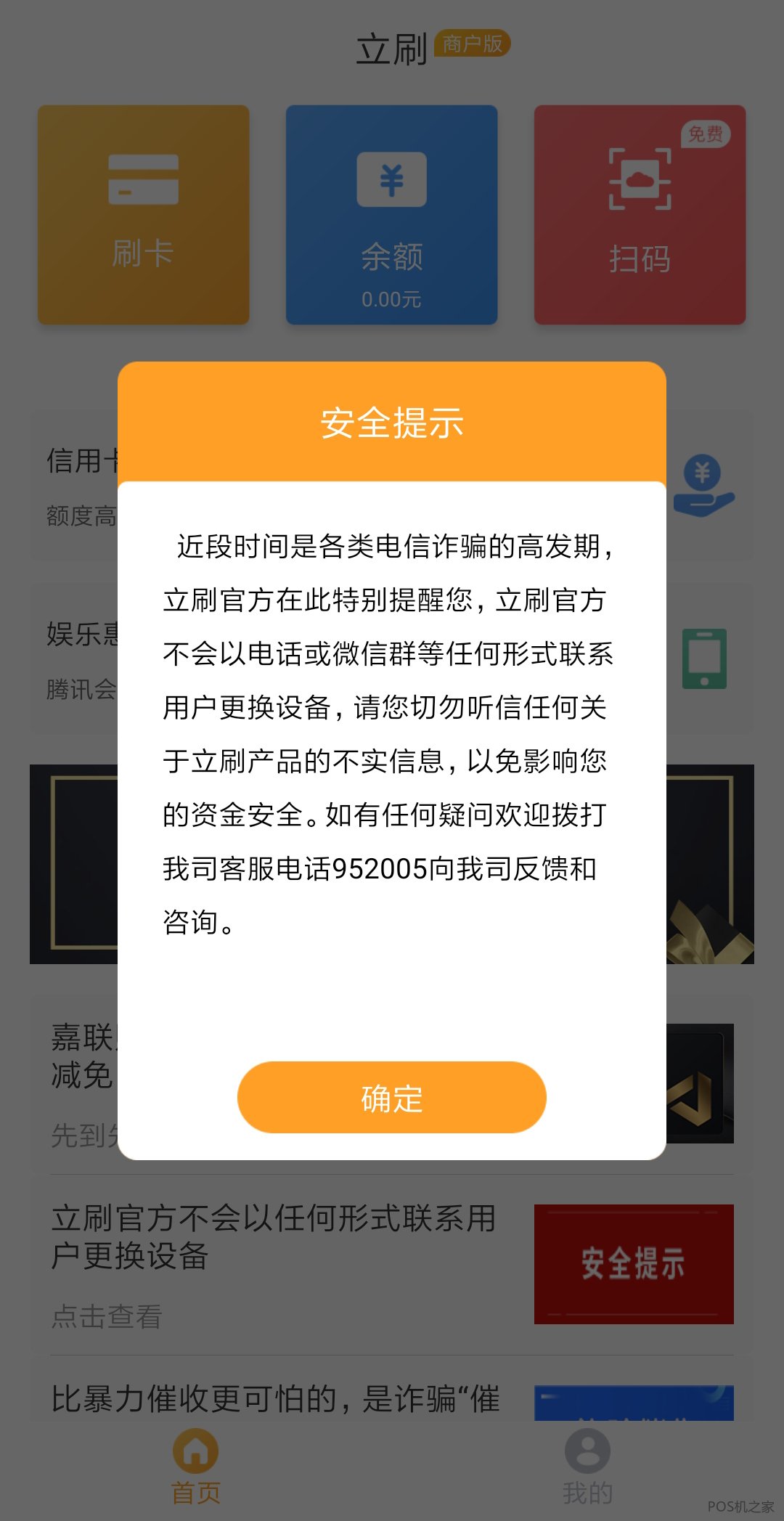The image size is (784, 1521).
Task: Switch to the 首页 tab
Action: point(195,1468)
